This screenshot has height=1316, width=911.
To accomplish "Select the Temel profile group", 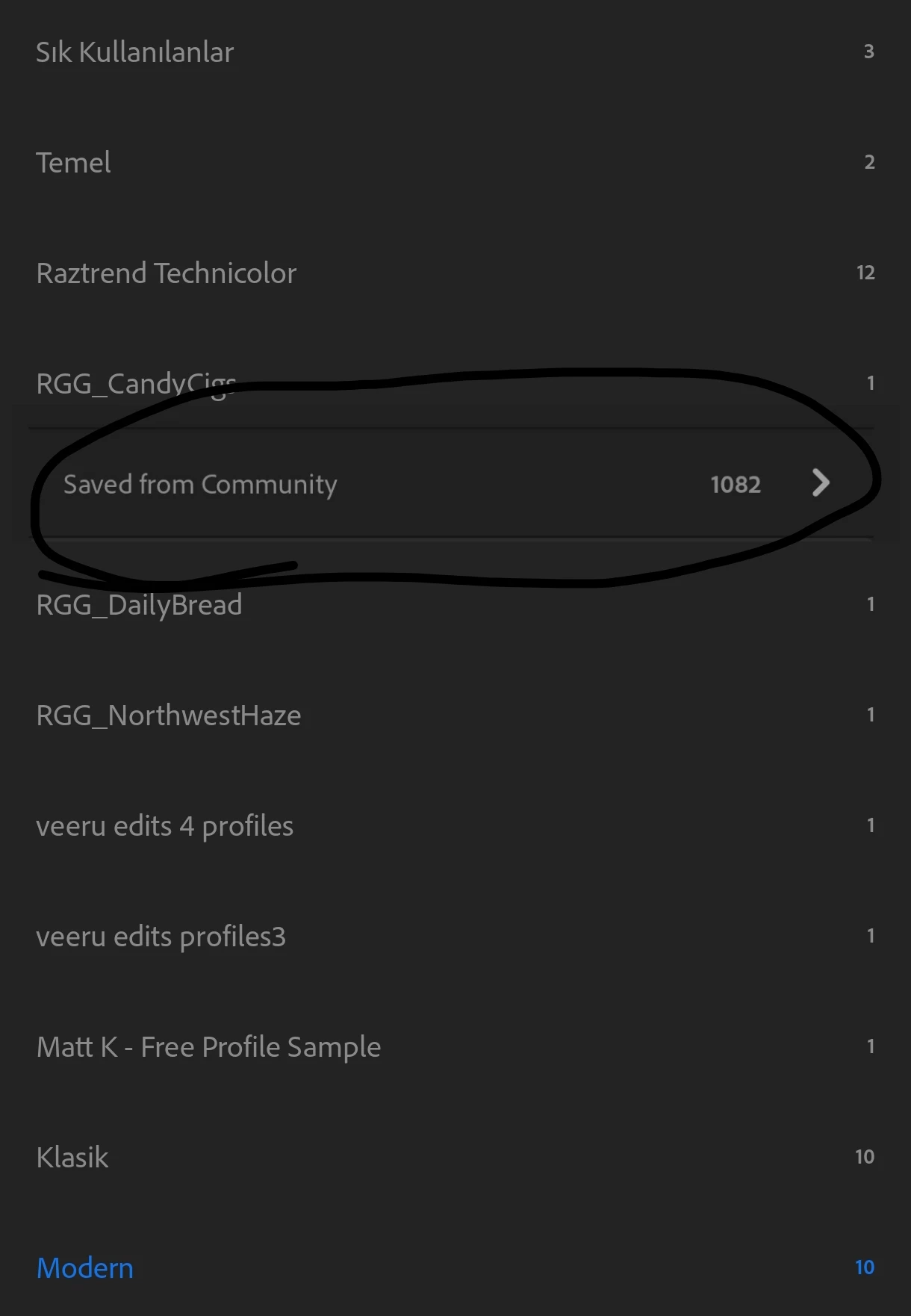I will pyautogui.click(x=73, y=163).
